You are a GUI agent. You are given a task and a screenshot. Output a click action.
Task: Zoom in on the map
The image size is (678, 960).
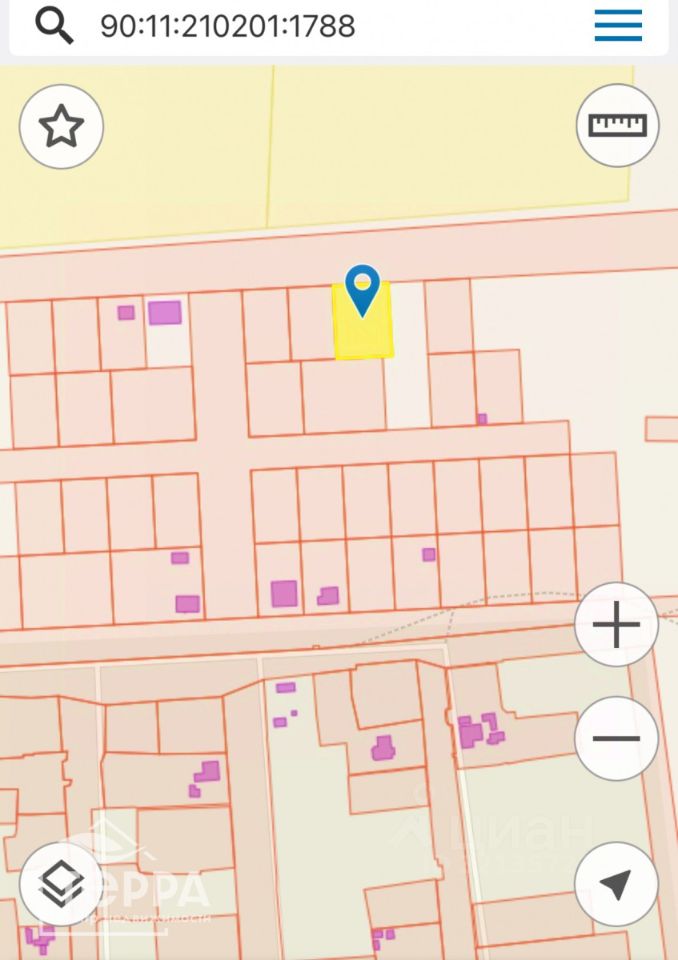click(616, 626)
